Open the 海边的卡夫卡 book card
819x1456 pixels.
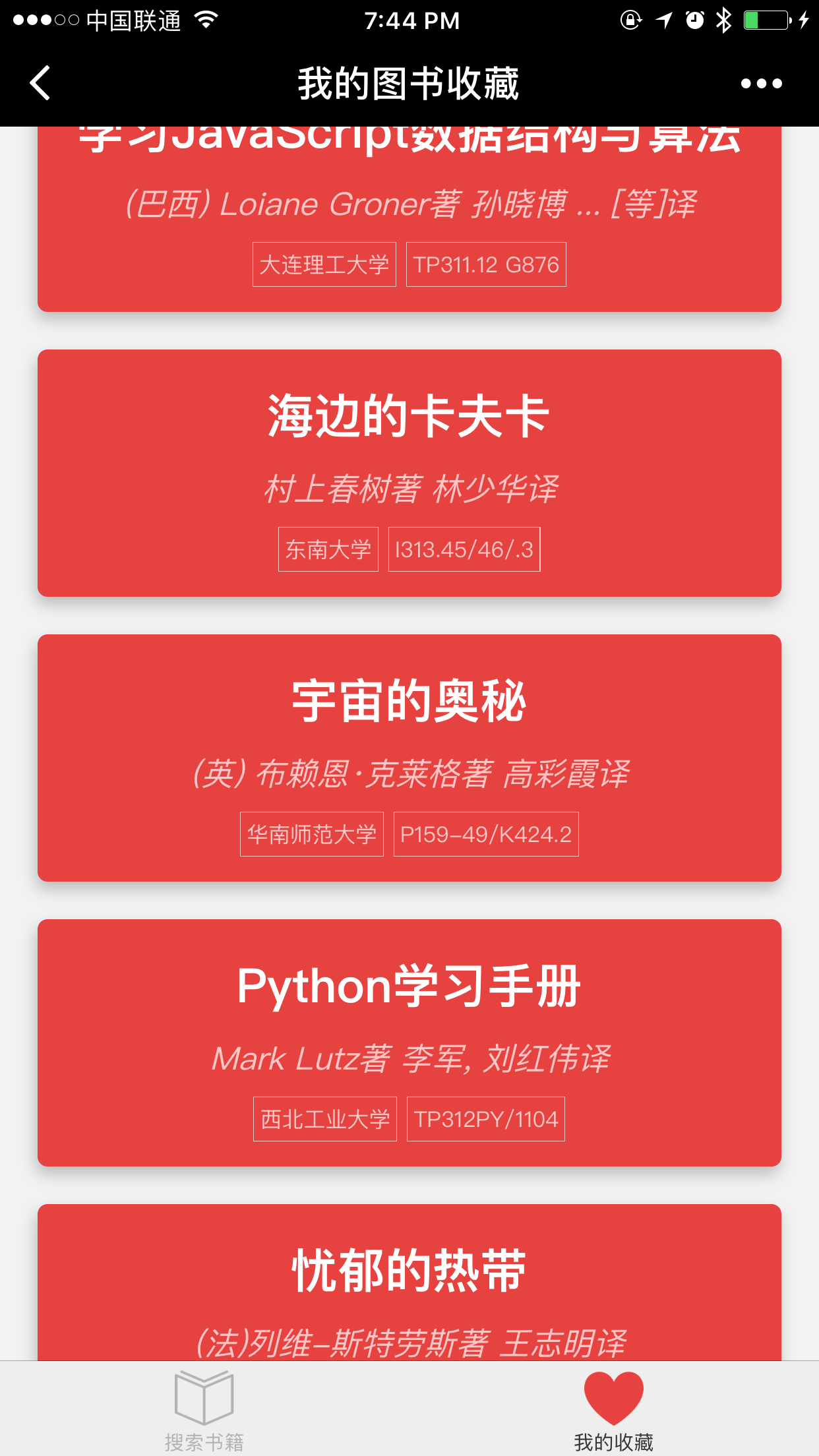coord(409,472)
